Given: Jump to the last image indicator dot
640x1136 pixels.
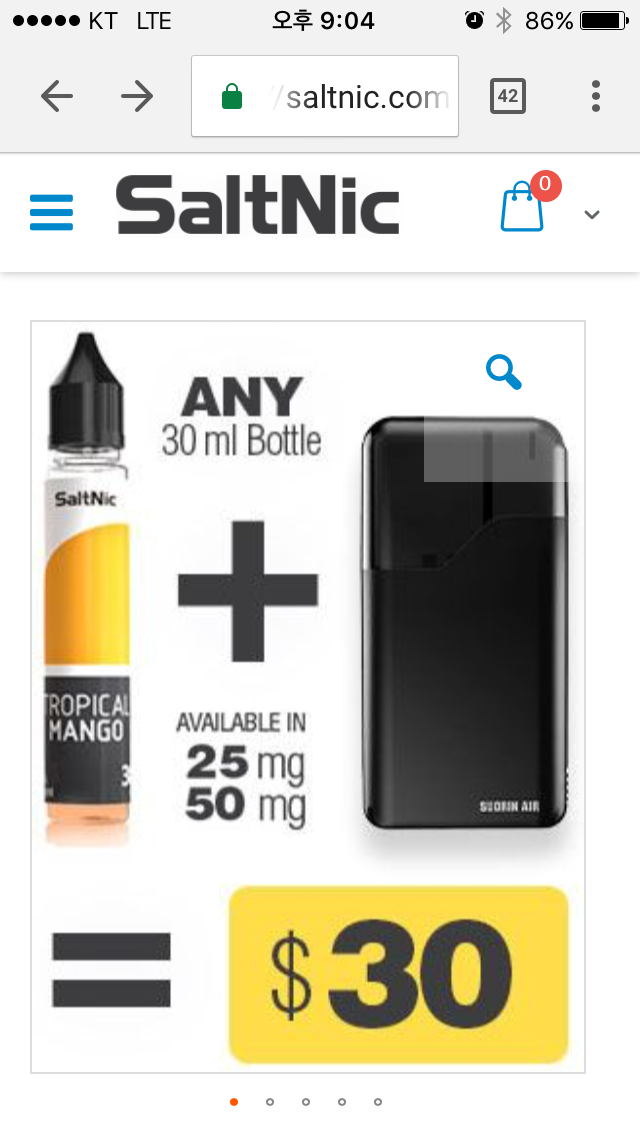Looking at the screenshot, I should pos(378,1102).
